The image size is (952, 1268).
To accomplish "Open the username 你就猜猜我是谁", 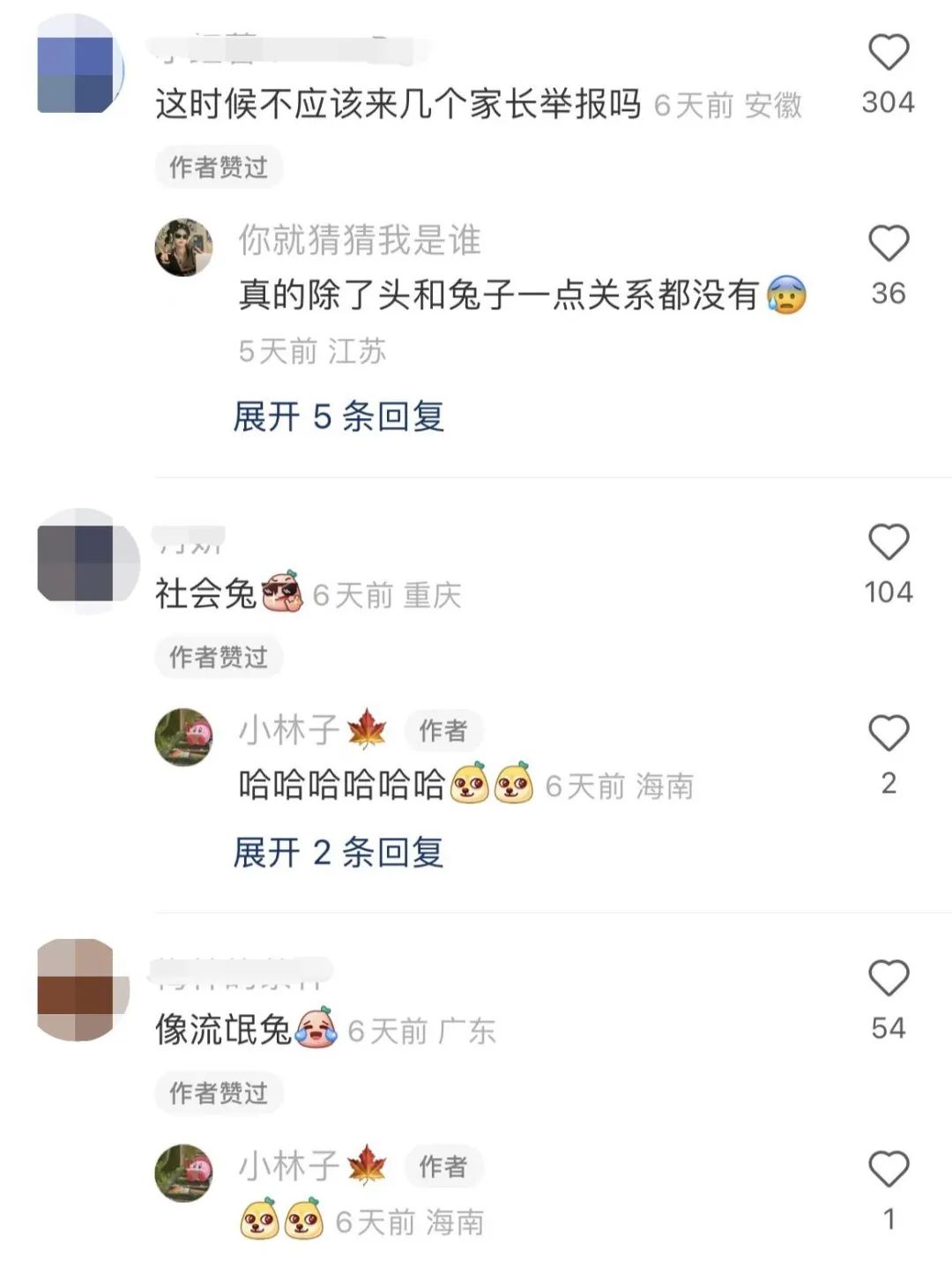I will (360, 240).
